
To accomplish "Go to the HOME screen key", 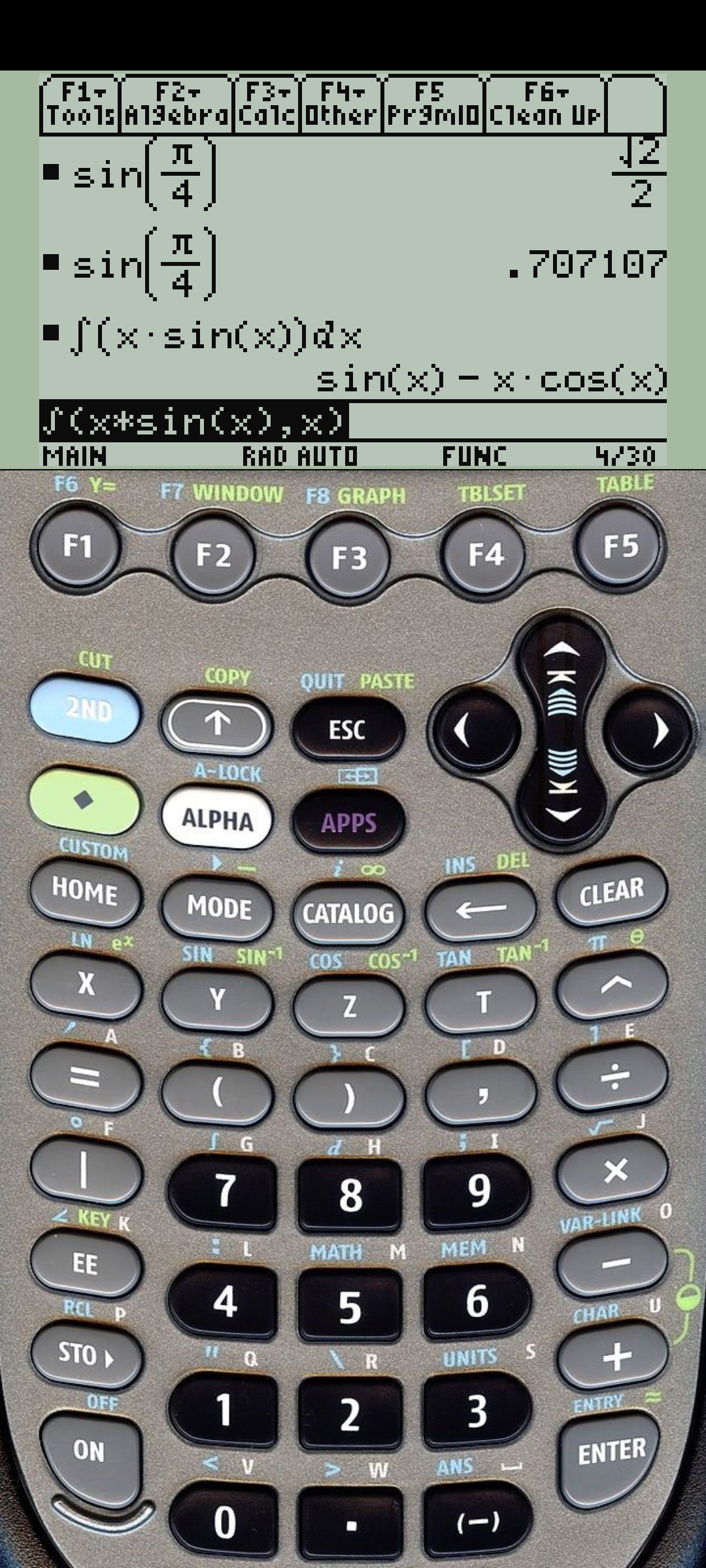I will tap(86, 891).
